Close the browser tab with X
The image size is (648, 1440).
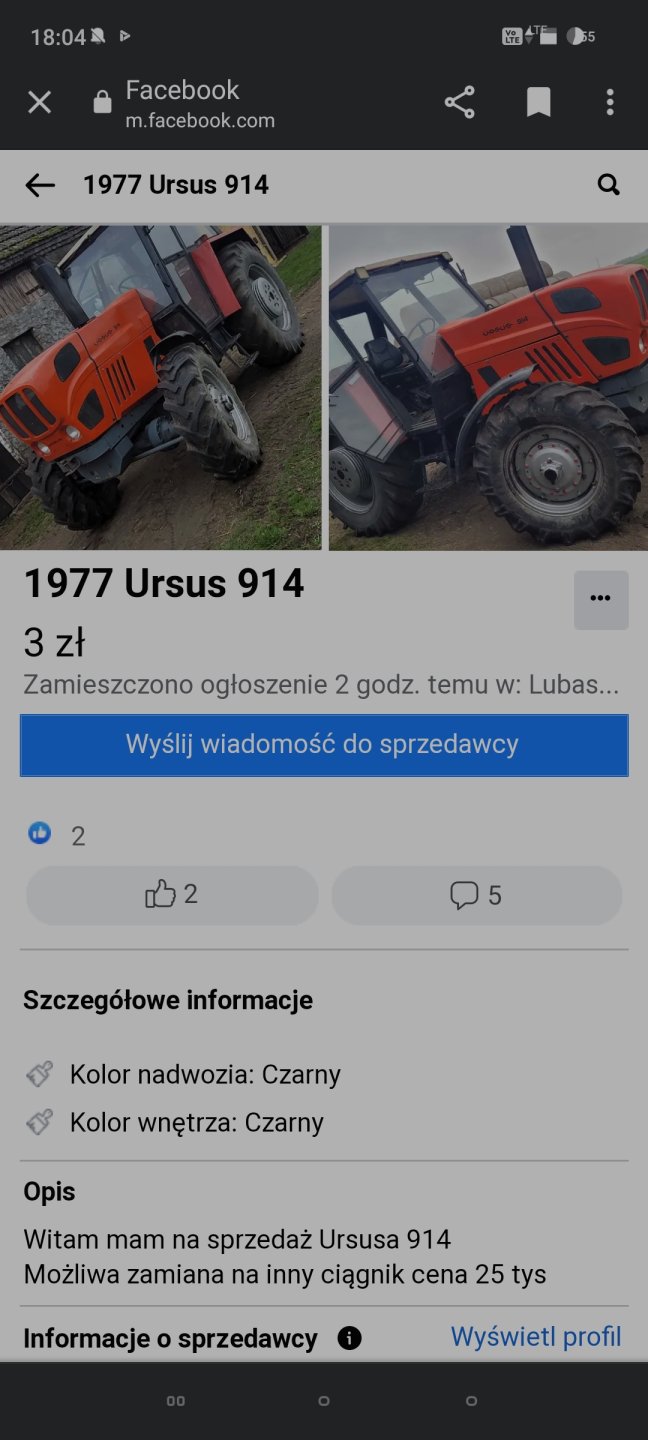tap(39, 102)
